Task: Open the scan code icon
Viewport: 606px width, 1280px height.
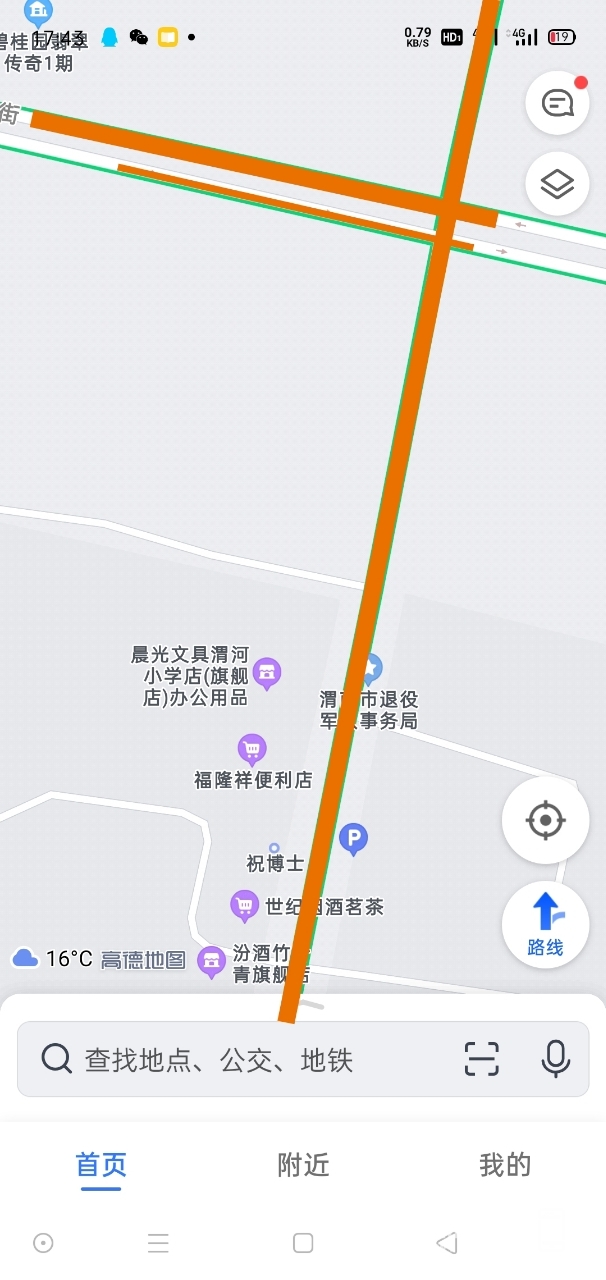Action: click(481, 1059)
